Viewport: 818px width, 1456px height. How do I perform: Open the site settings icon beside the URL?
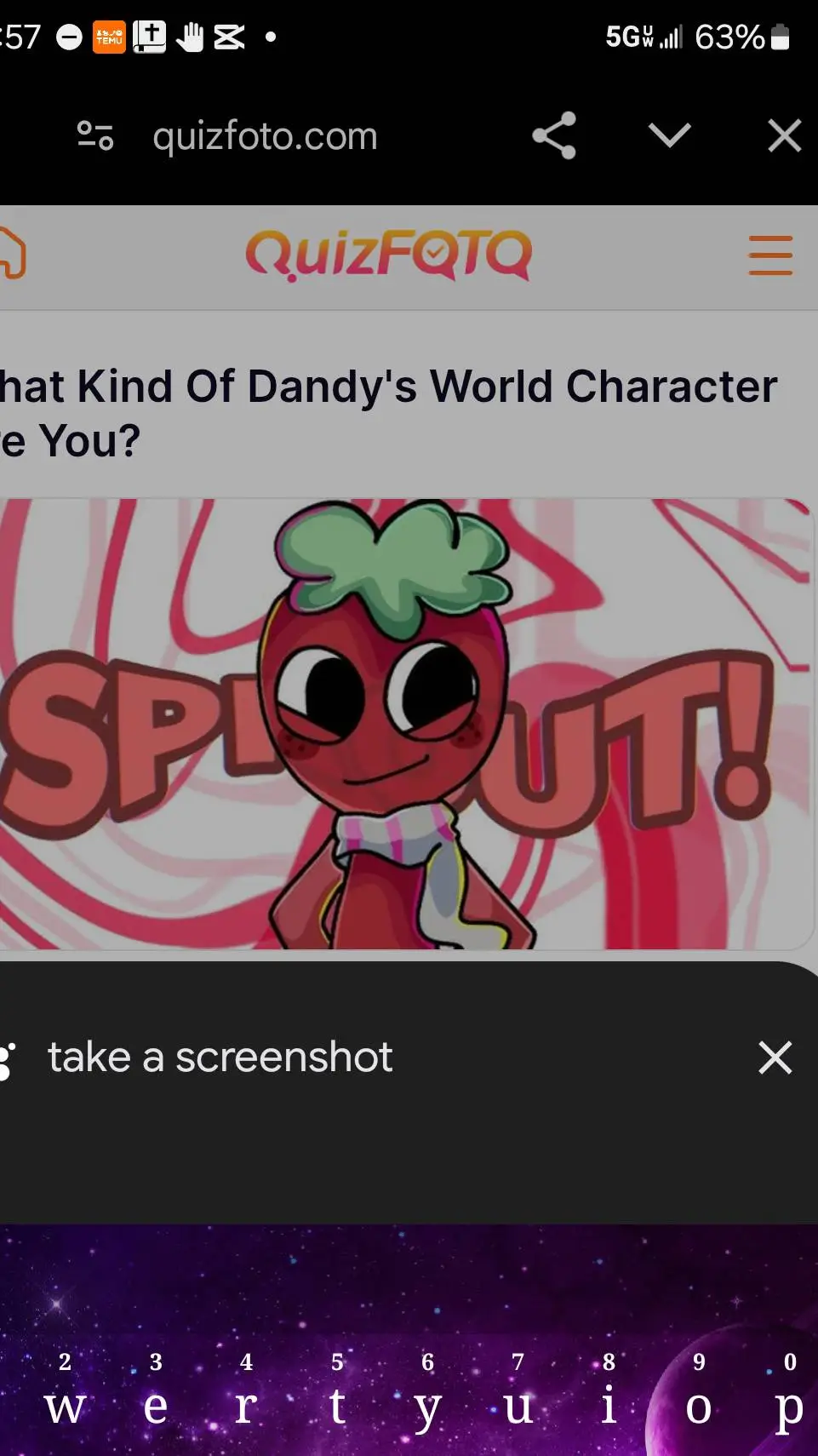pyautogui.click(x=94, y=136)
